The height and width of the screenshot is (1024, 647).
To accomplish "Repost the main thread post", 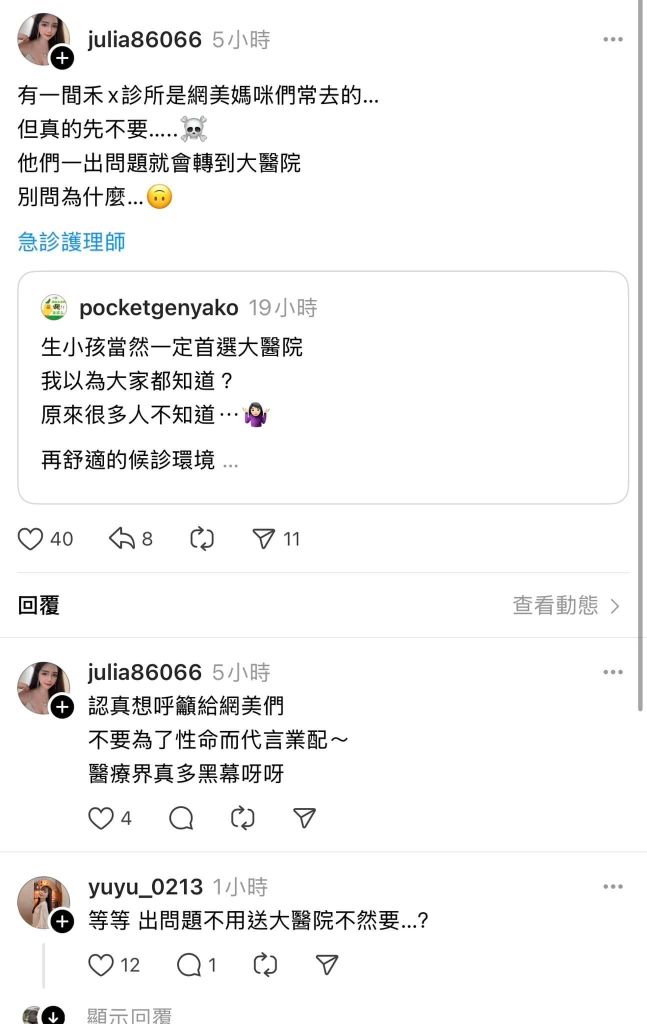I will 202,539.
